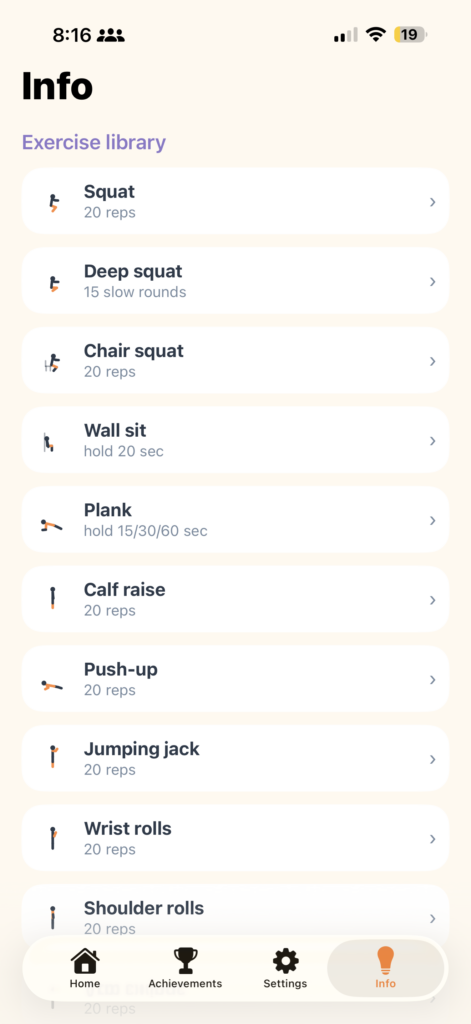Open the Settings tab
The image size is (471, 1024).
click(x=285, y=968)
